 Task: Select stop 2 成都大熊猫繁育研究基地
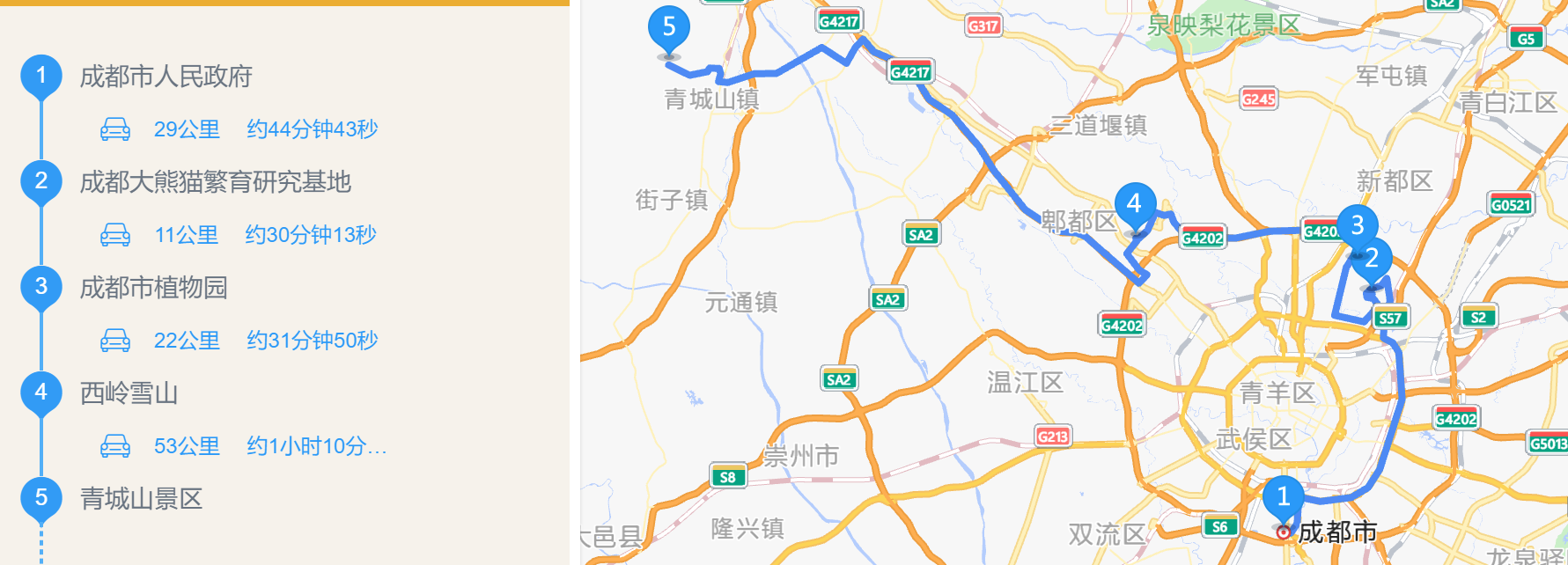coord(215,182)
